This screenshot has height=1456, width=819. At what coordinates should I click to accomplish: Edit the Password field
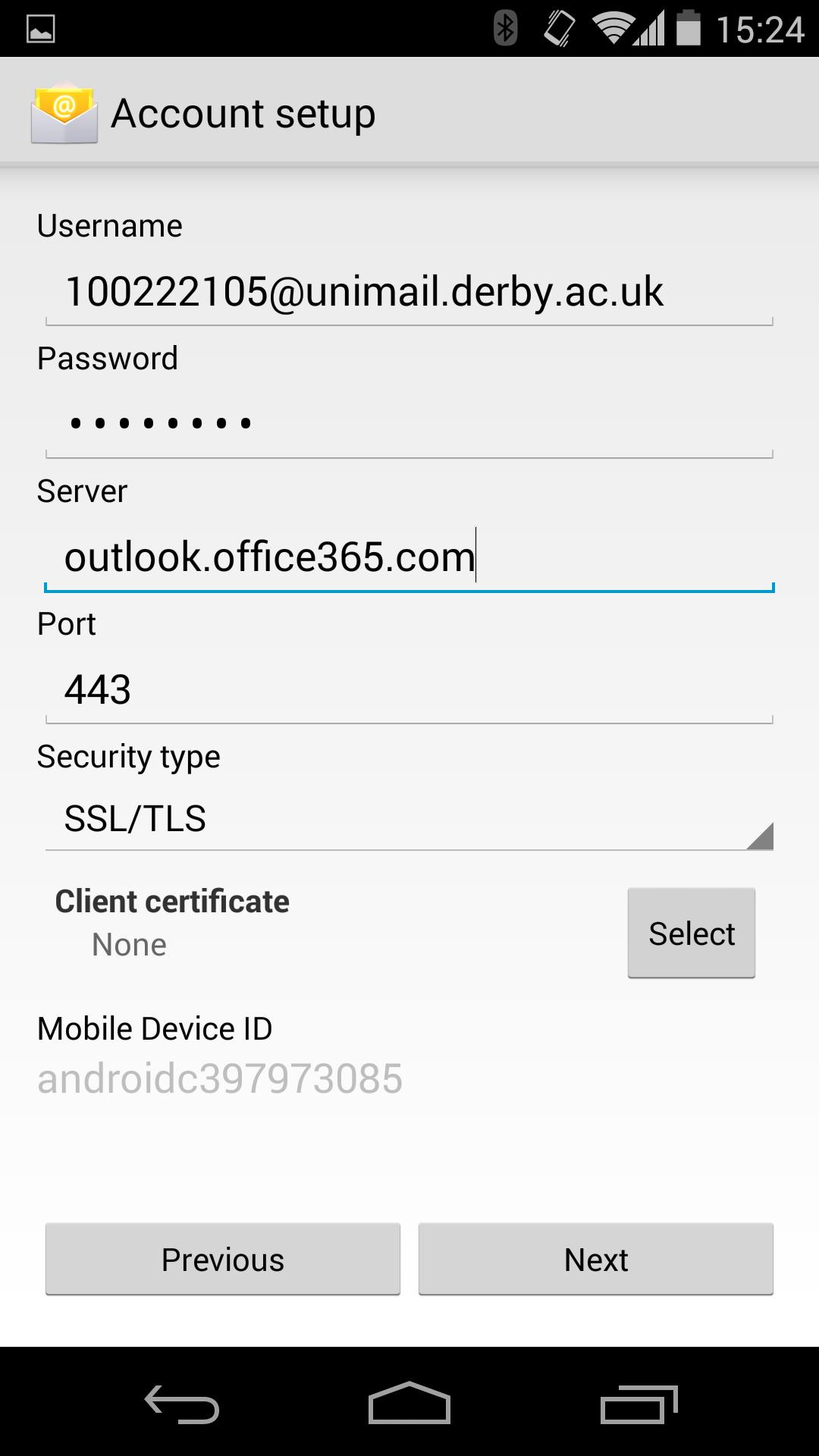(x=409, y=425)
